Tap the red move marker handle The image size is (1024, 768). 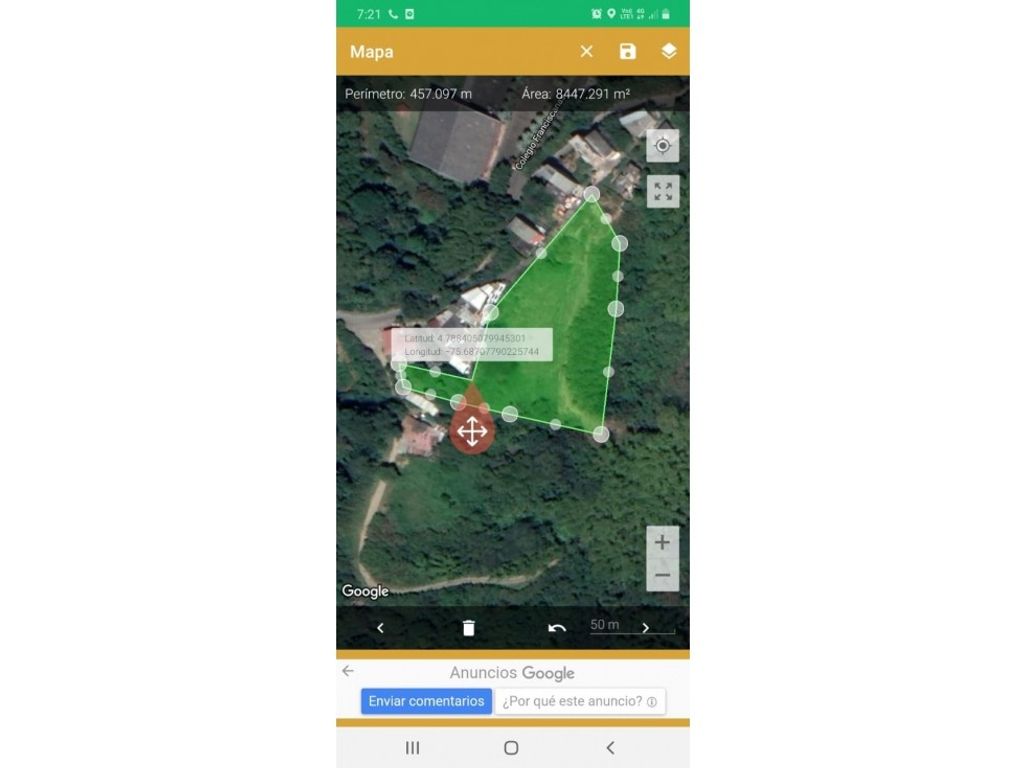point(472,432)
